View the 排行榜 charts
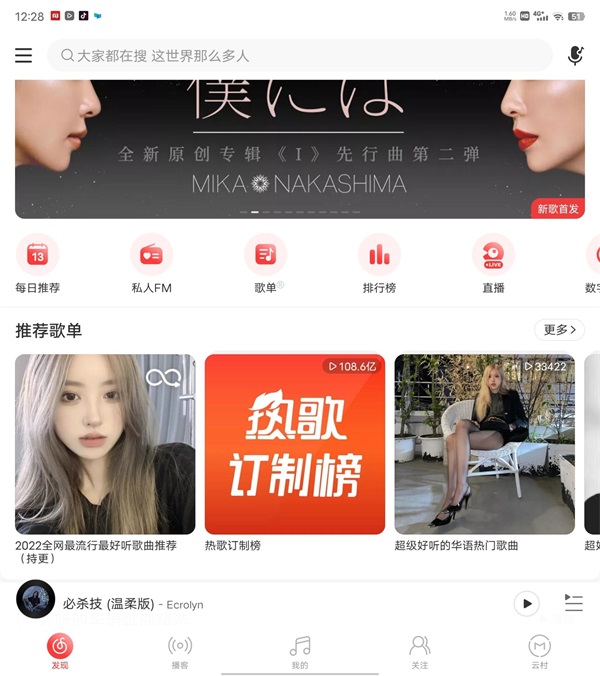This screenshot has width=600, height=676. [x=379, y=264]
